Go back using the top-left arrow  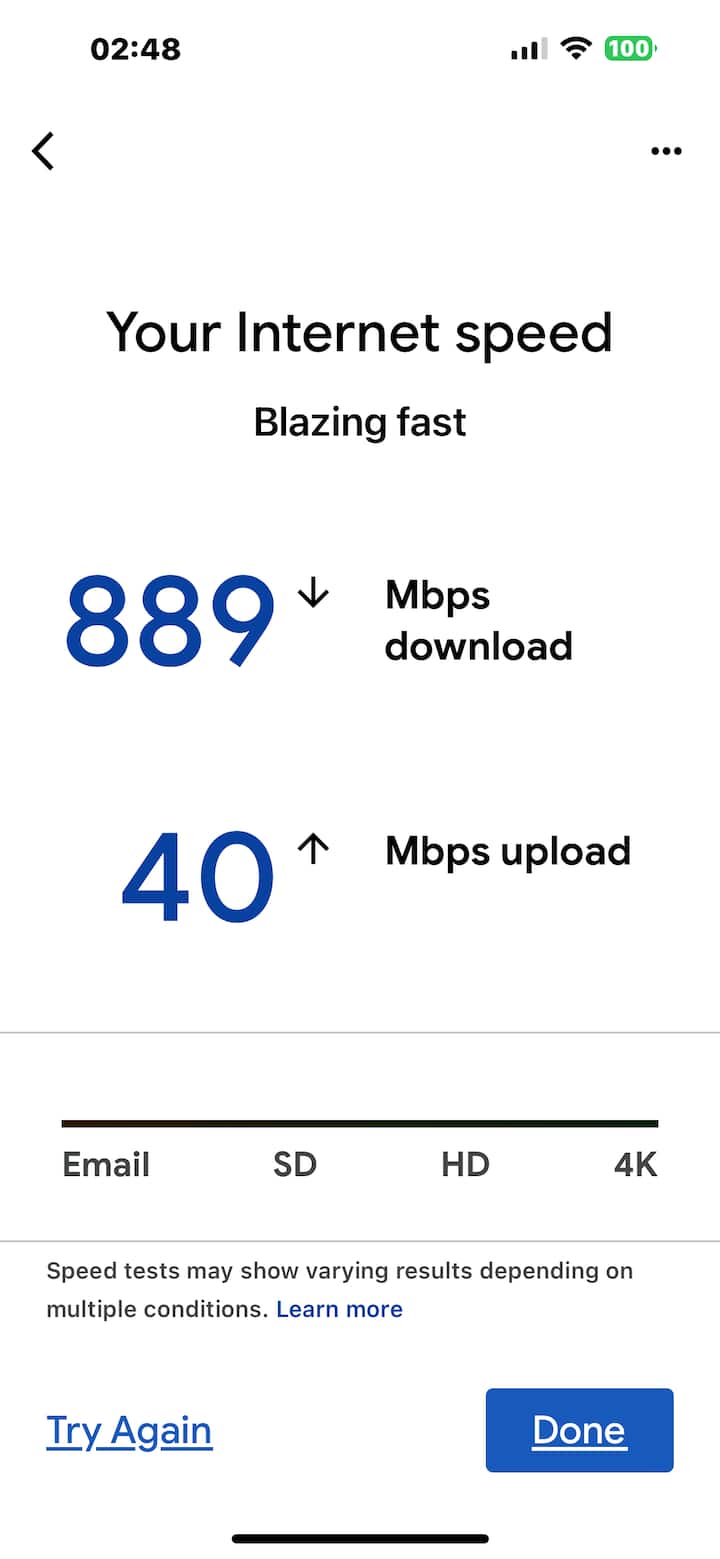coord(43,151)
